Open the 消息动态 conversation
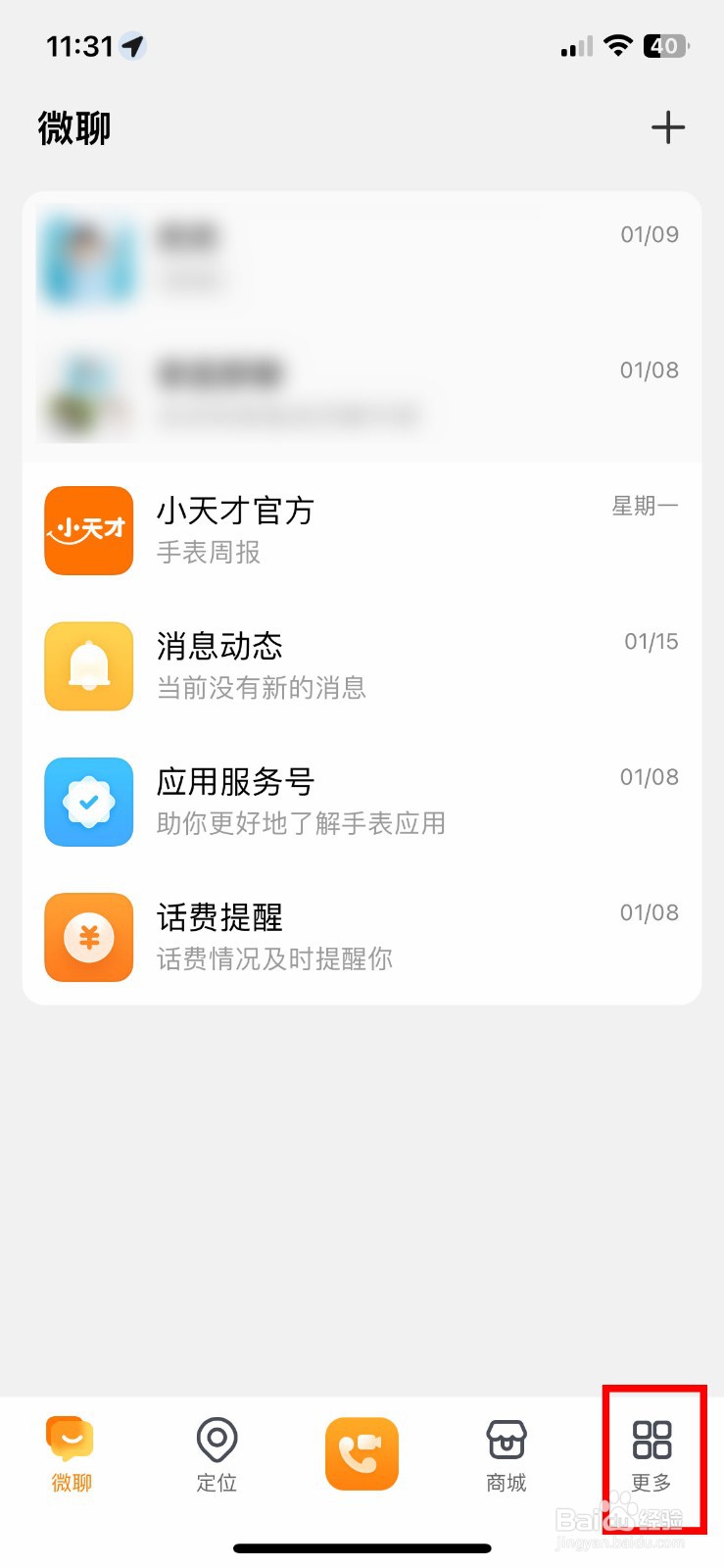 tap(362, 666)
